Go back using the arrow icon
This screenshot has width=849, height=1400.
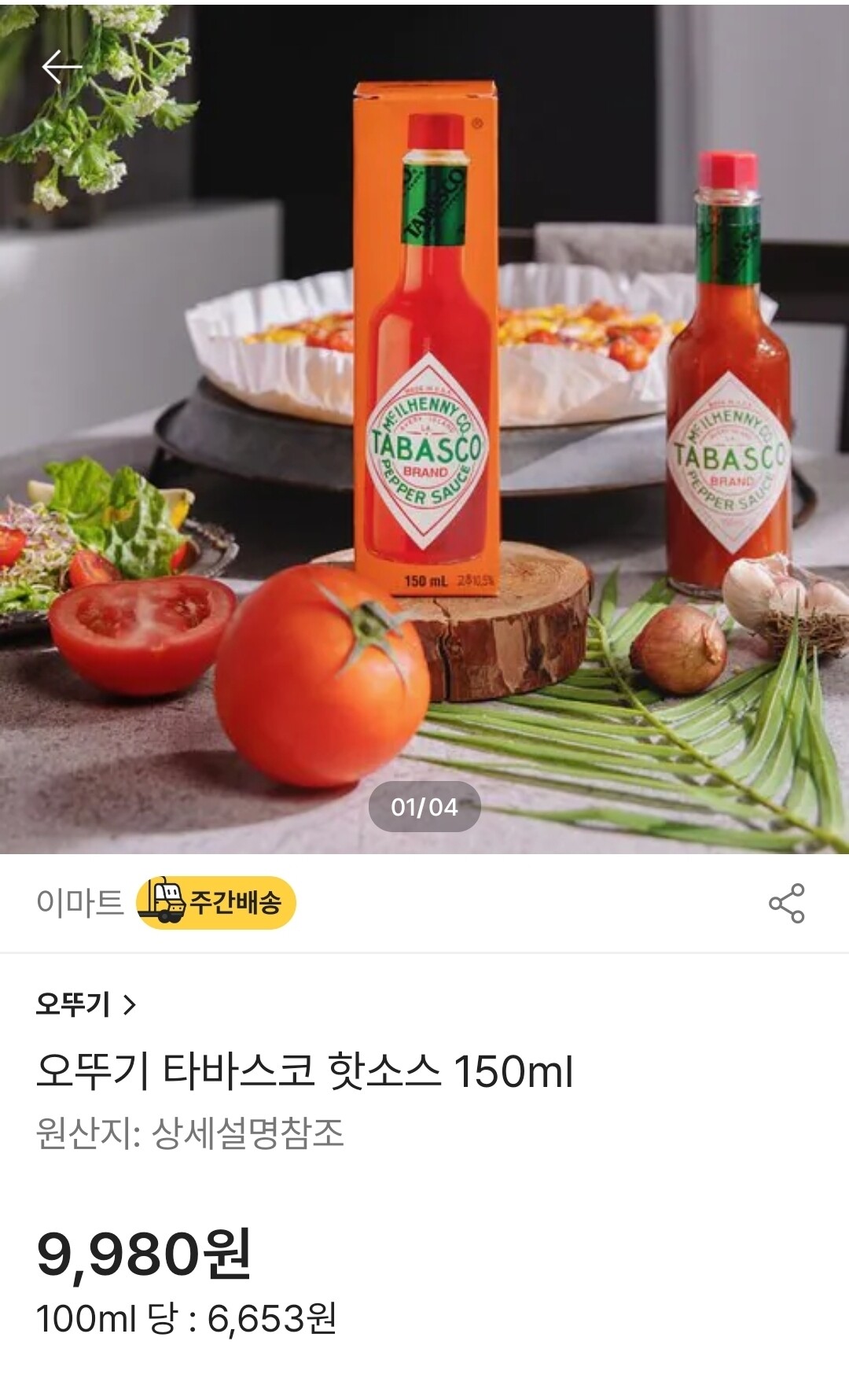(62, 67)
